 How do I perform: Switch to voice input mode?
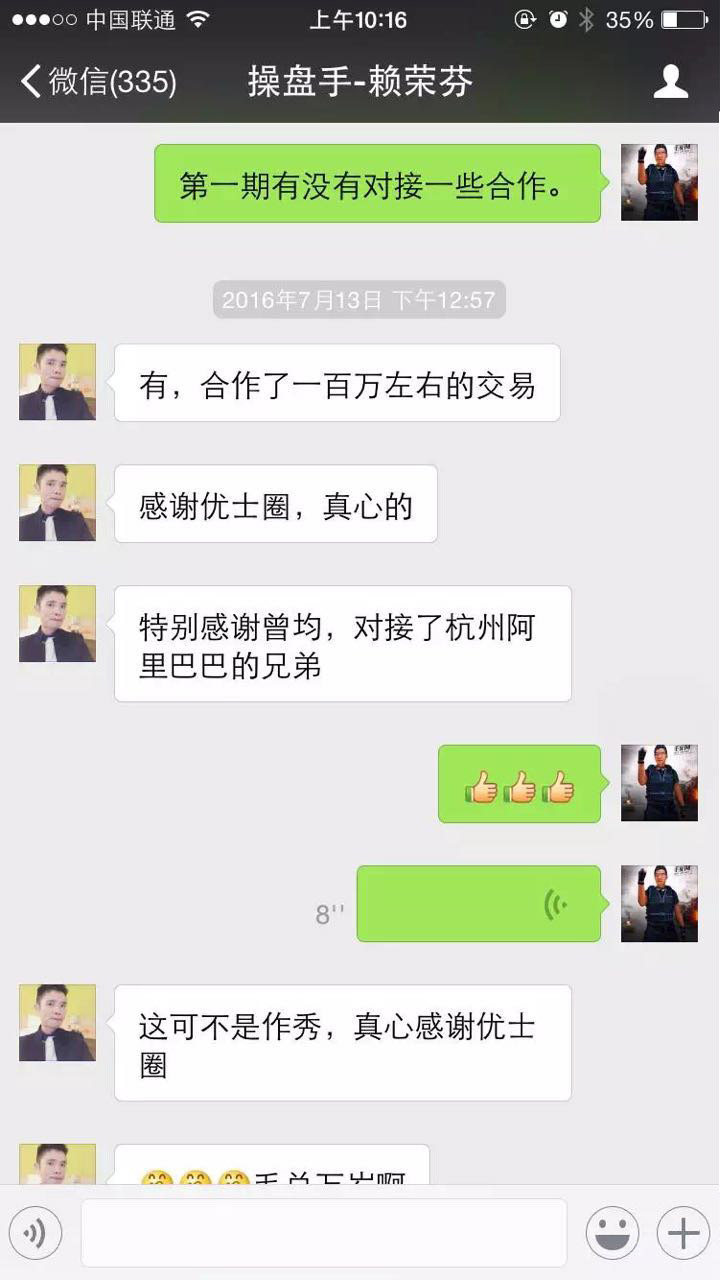coord(36,1233)
